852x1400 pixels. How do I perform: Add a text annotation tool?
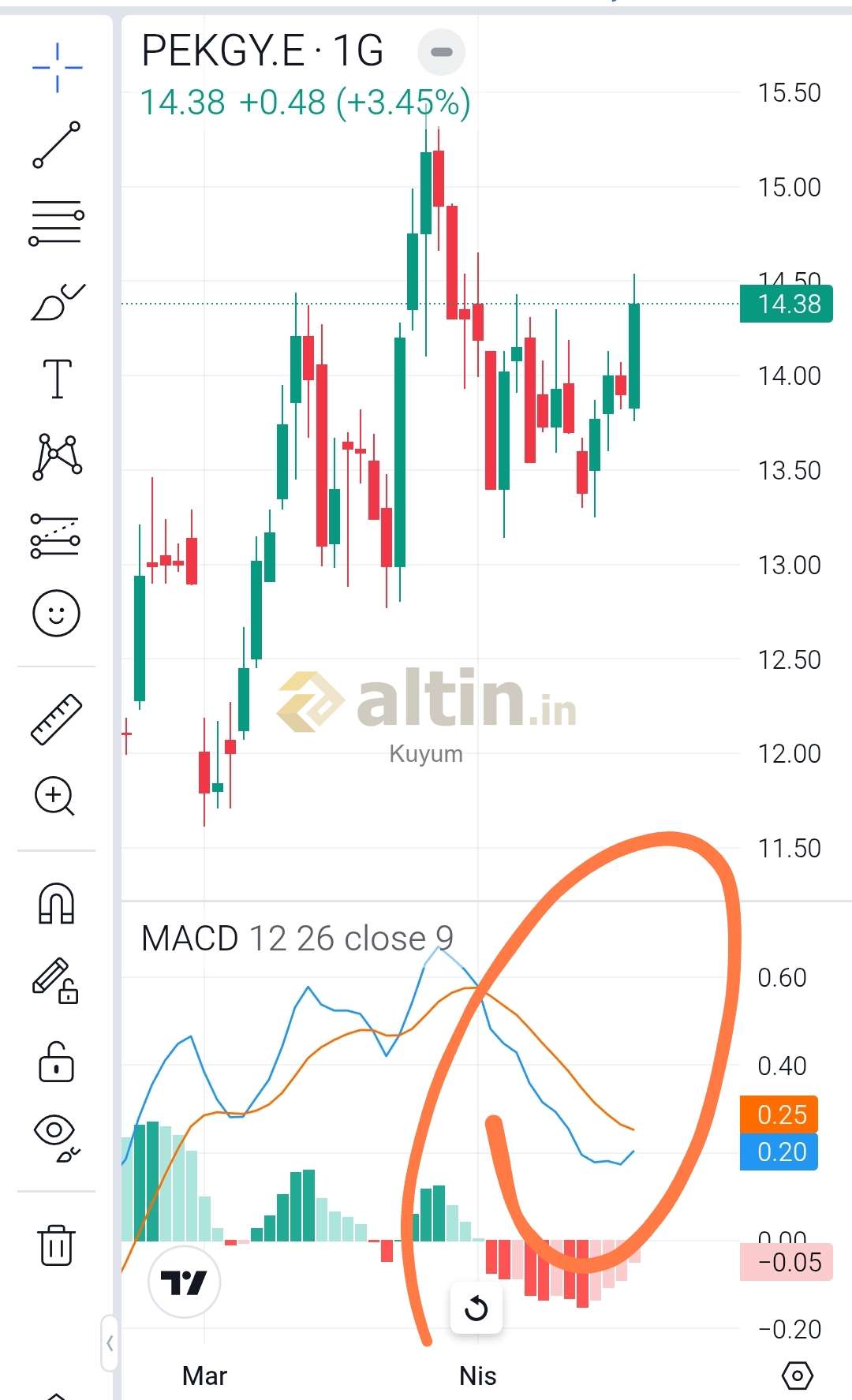57,379
